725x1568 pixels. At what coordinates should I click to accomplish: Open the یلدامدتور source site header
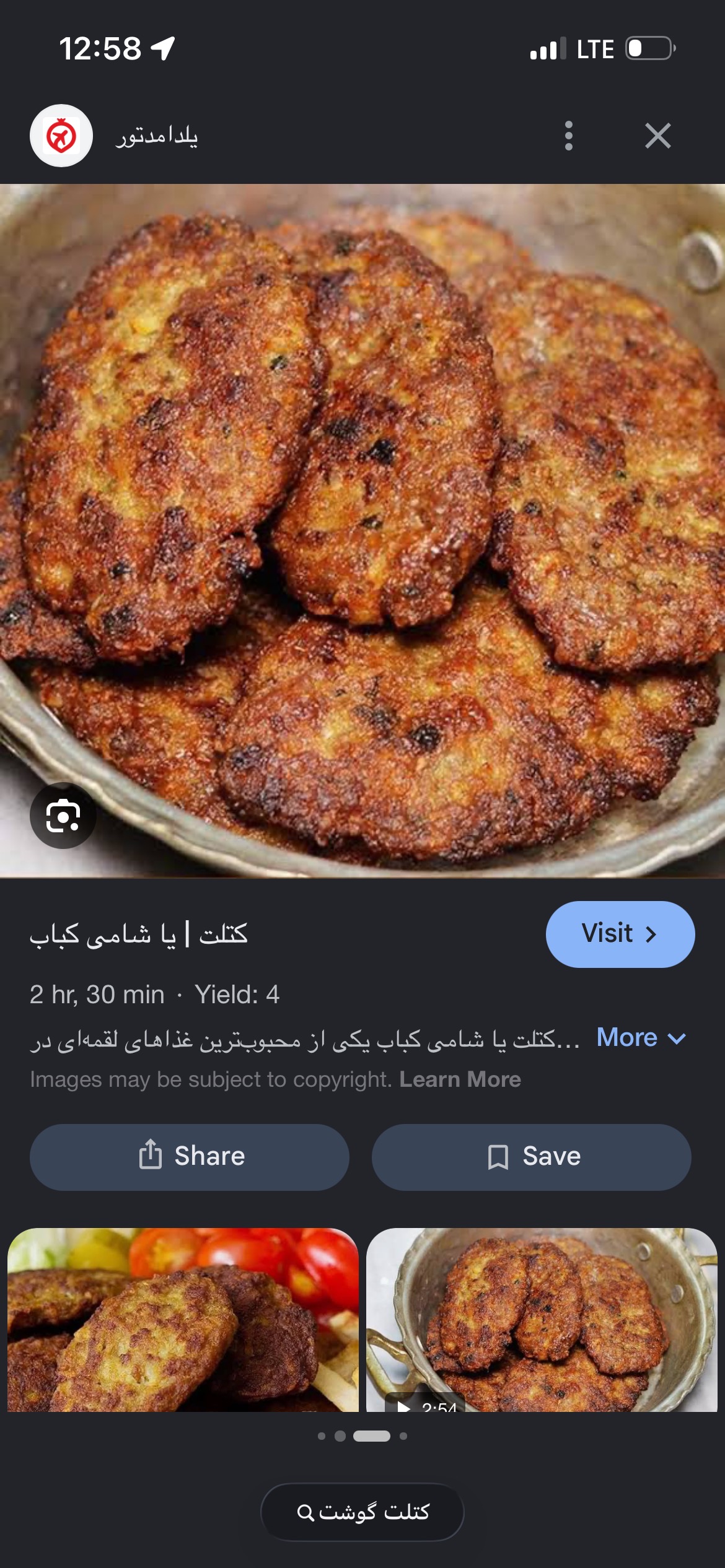[x=115, y=136]
